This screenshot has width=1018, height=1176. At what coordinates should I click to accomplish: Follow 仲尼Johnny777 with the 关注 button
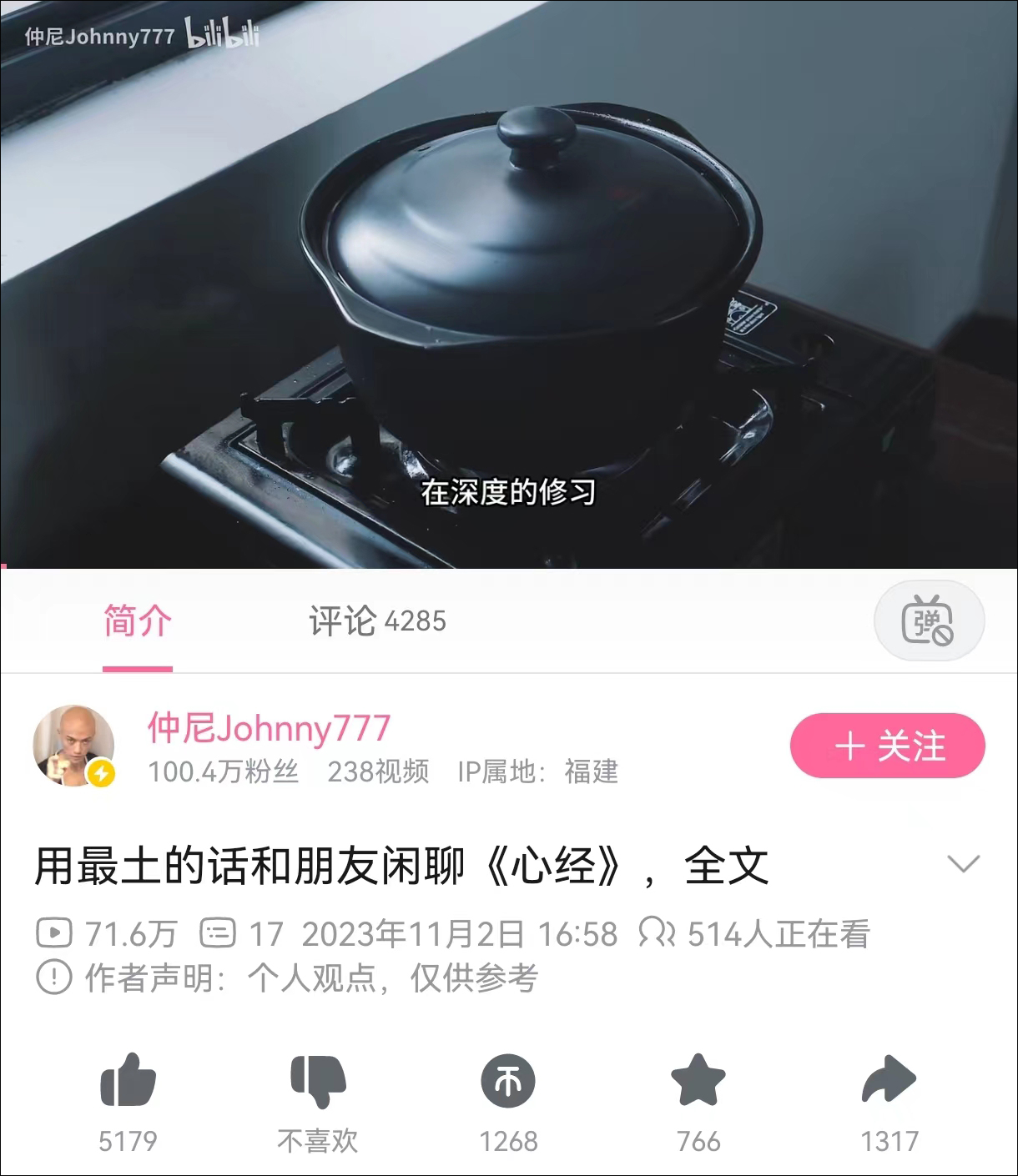click(x=888, y=746)
